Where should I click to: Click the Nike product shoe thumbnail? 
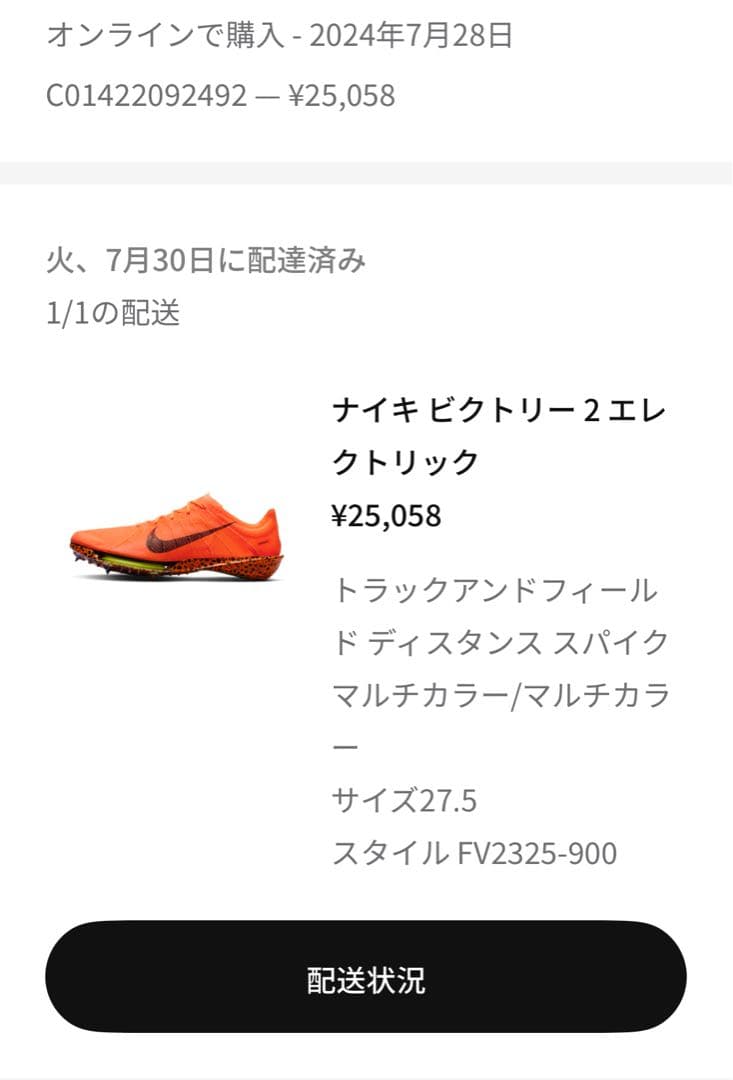click(178, 540)
